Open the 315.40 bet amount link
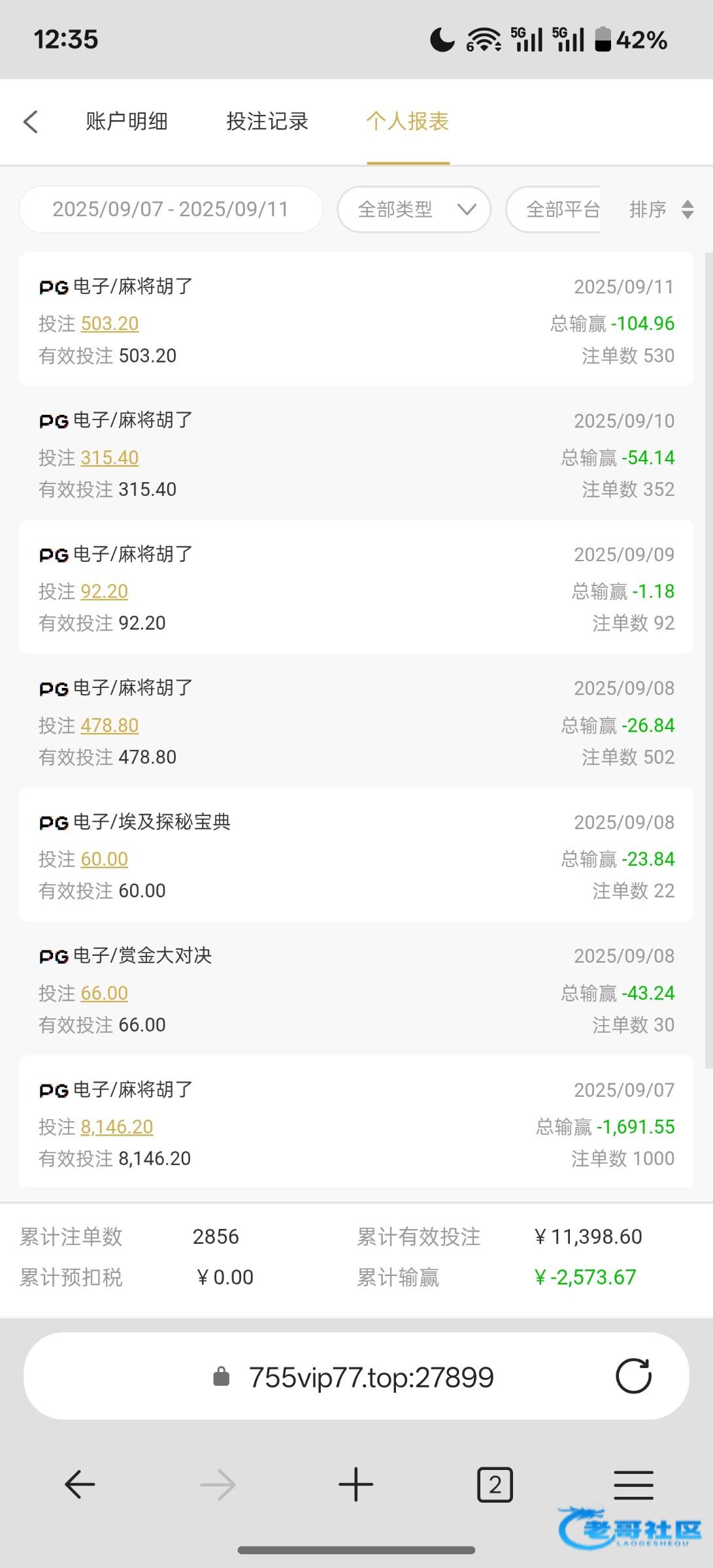 click(x=110, y=457)
